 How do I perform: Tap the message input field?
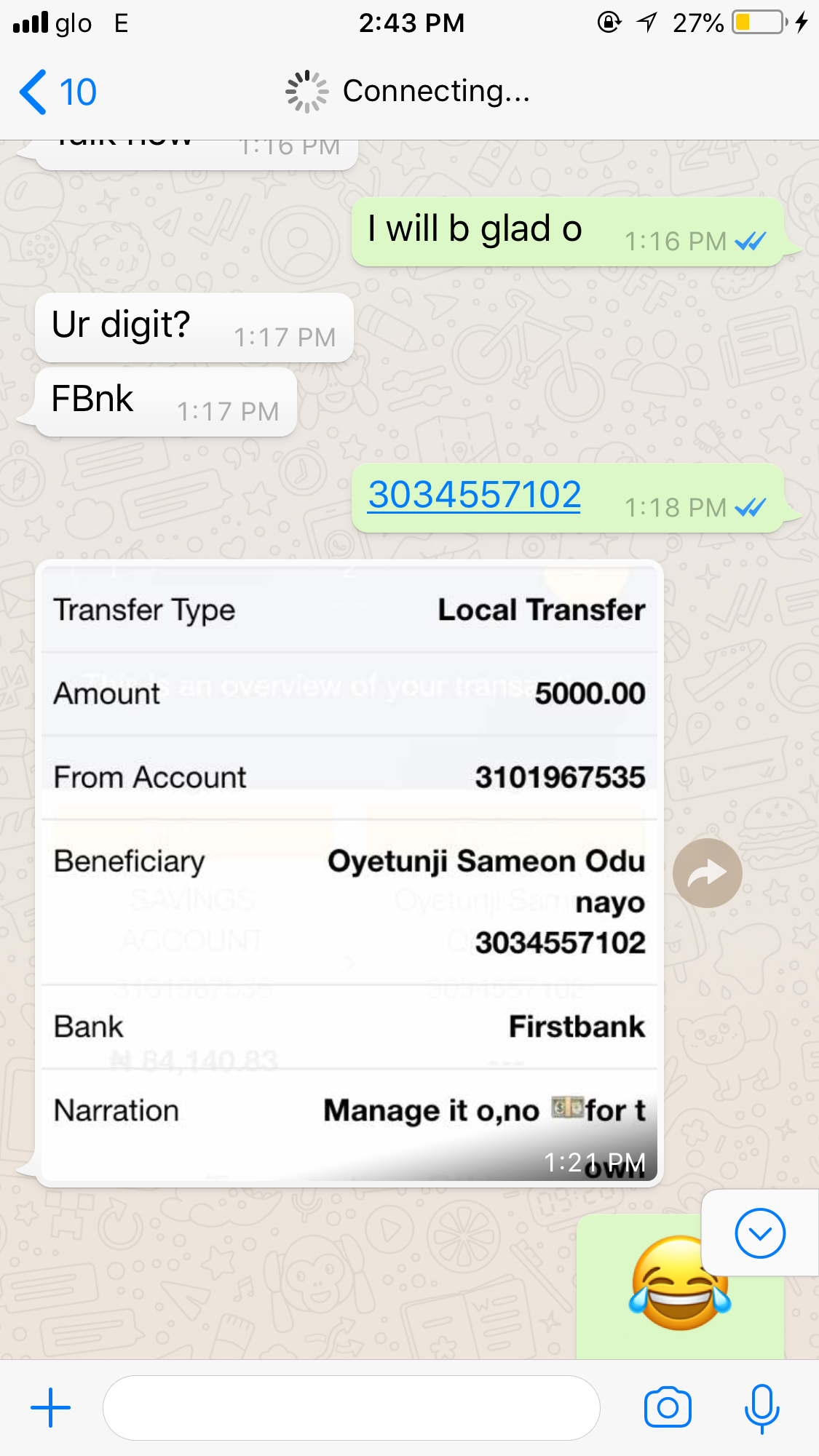pyautogui.click(x=352, y=1408)
